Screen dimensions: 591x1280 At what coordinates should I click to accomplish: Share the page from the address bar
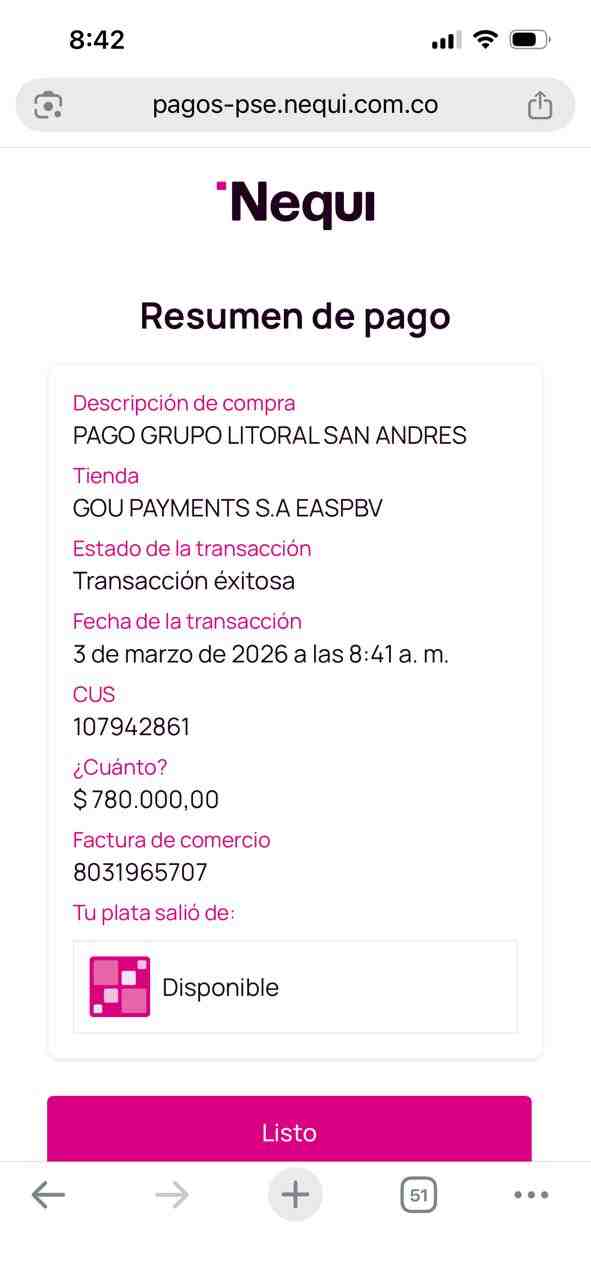coord(539,105)
